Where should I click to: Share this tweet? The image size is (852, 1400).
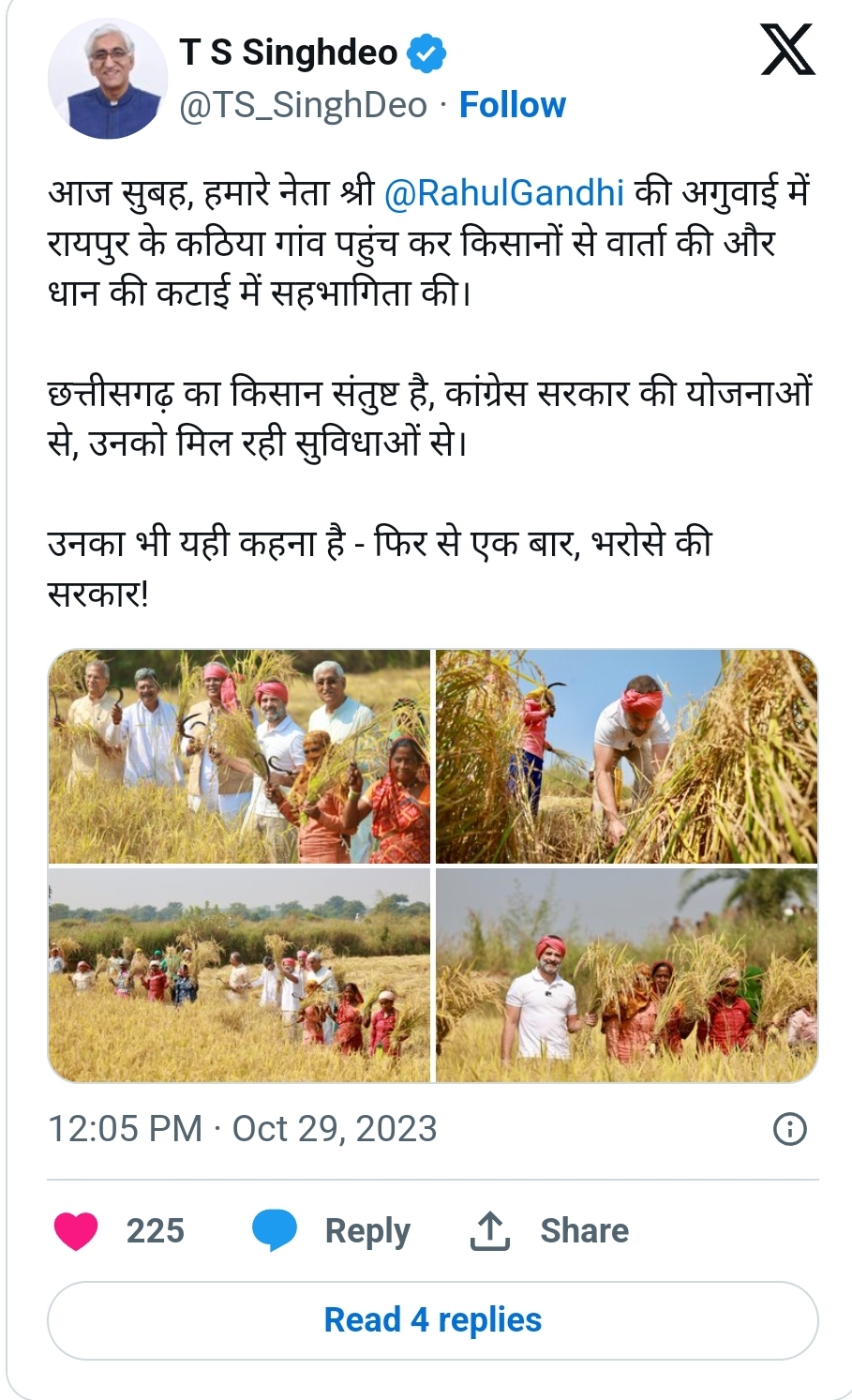pos(549,1230)
